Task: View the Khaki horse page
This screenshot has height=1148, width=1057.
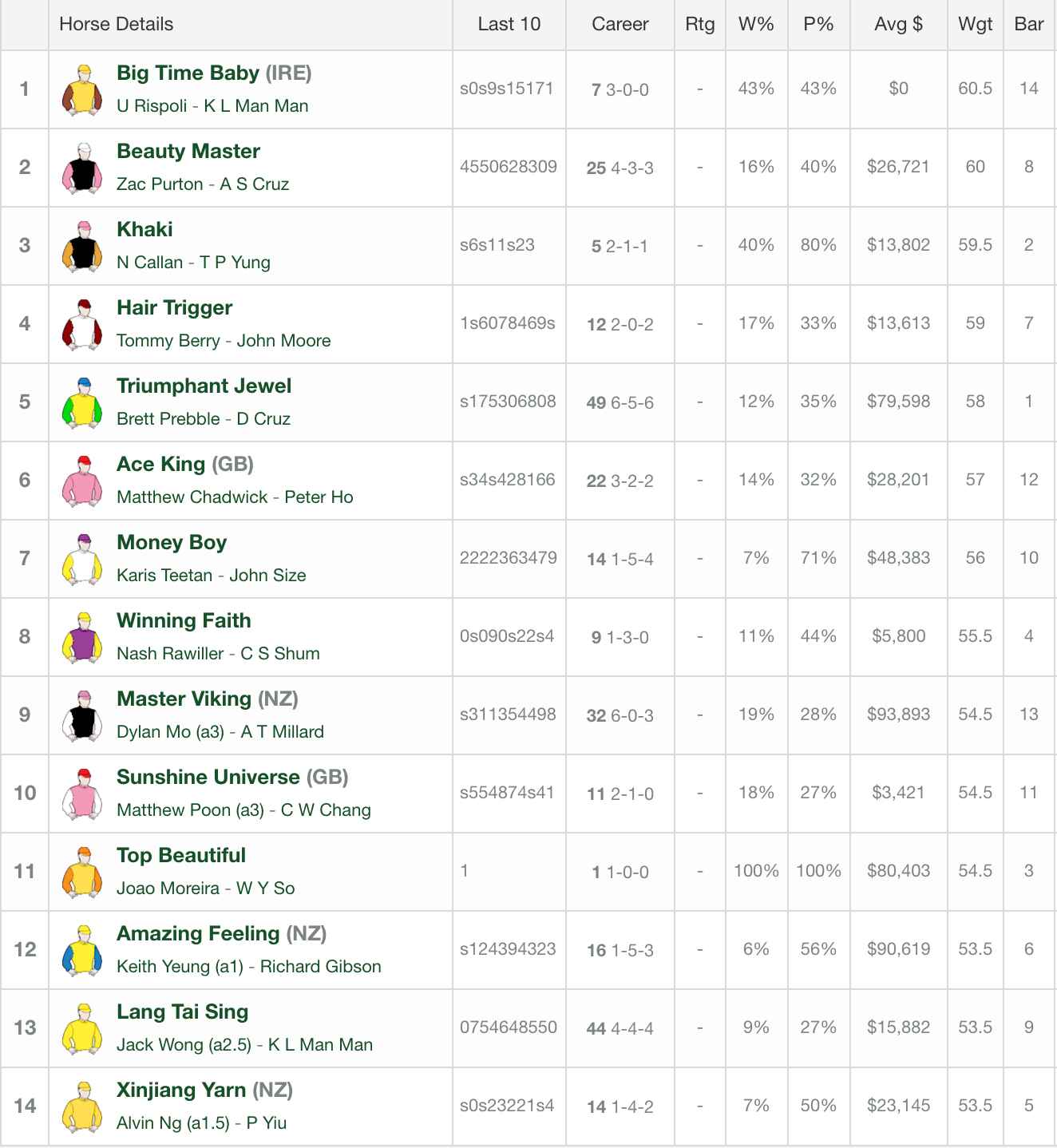Action: point(144,230)
